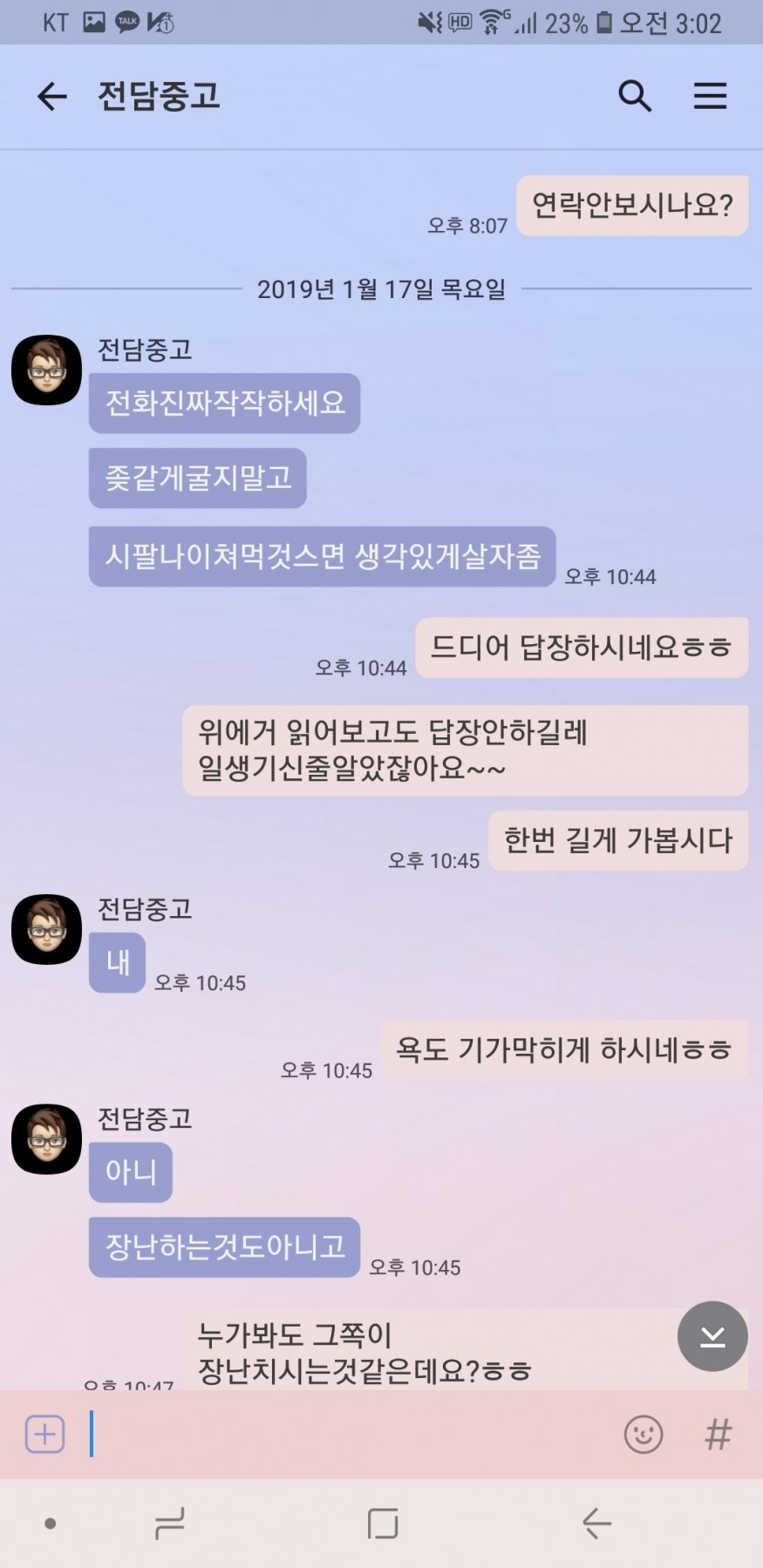Go back from the 전담중고 chat
Image resolution: width=763 pixels, height=1568 pixels.
[x=52, y=96]
